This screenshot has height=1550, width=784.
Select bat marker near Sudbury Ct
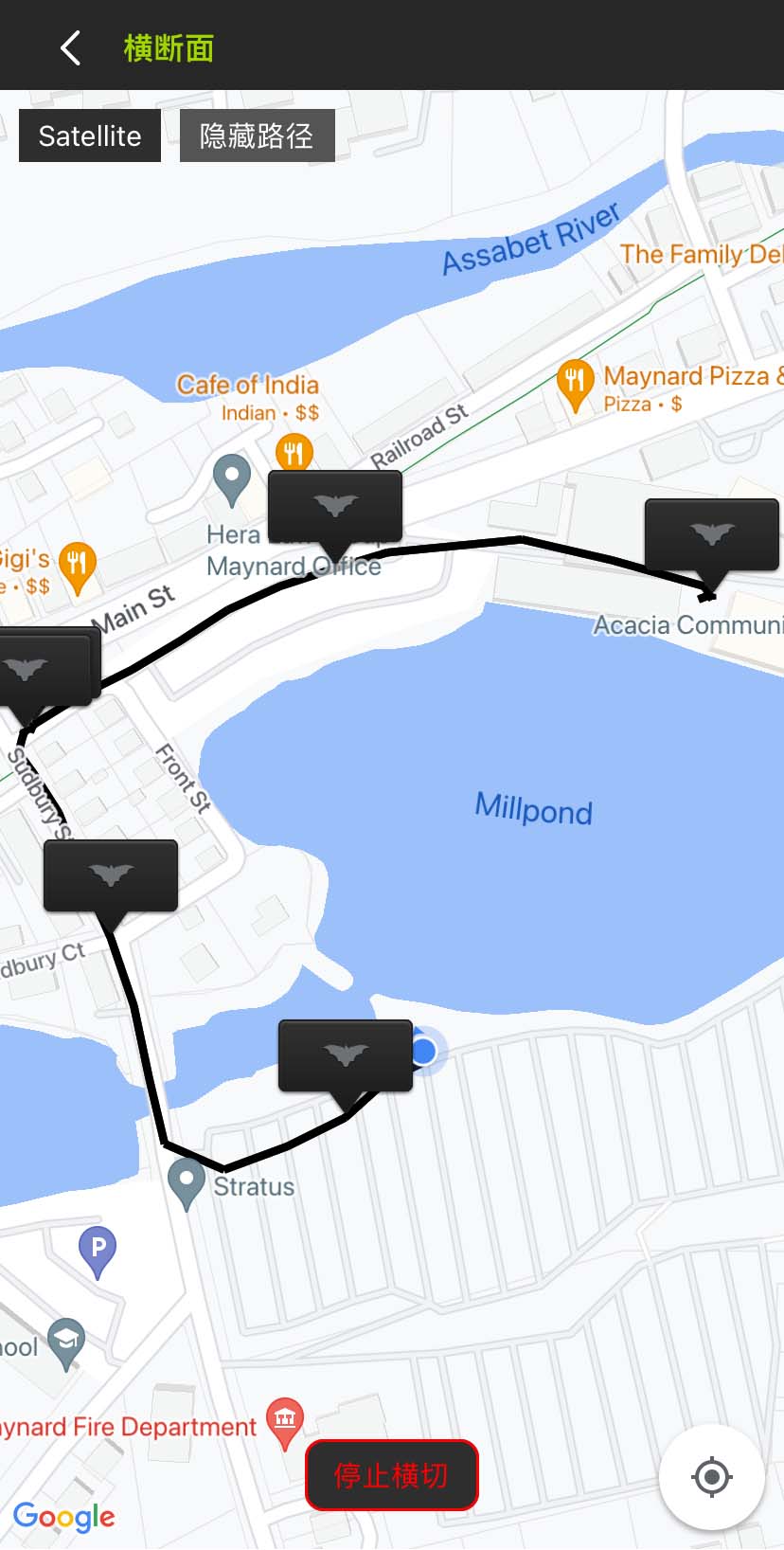[111, 876]
